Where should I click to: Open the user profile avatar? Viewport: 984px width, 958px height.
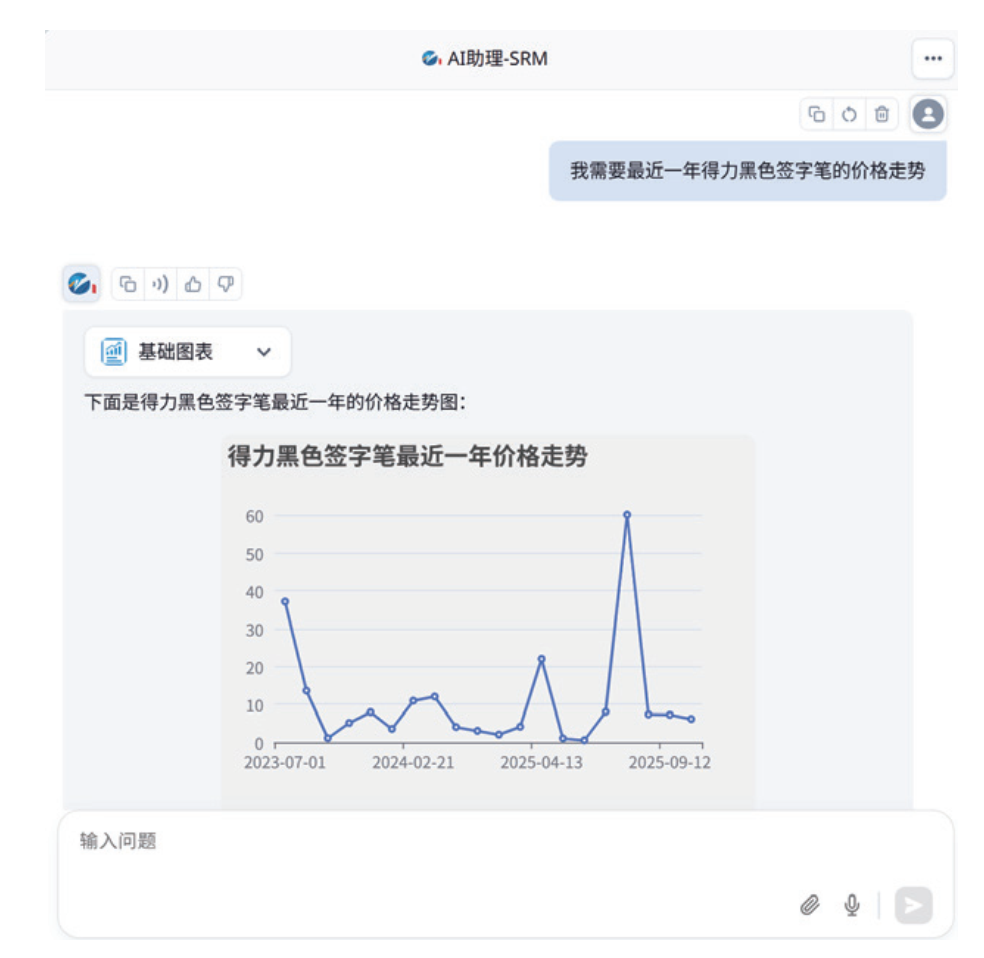(928, 114)
